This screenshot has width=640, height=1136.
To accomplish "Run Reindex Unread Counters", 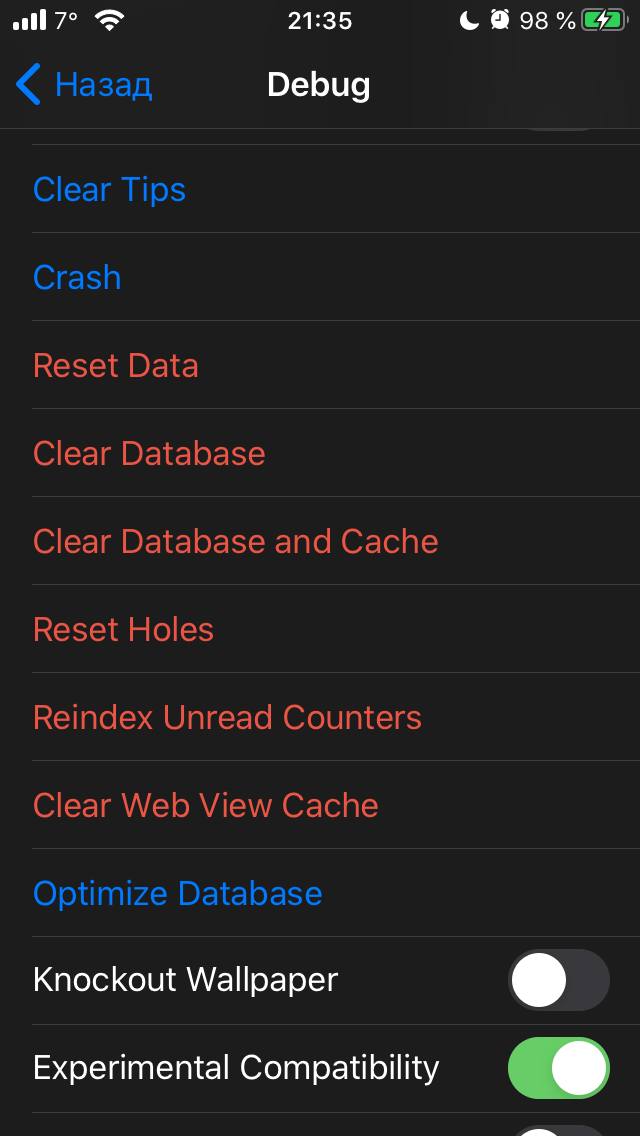I will coord(227,718).
